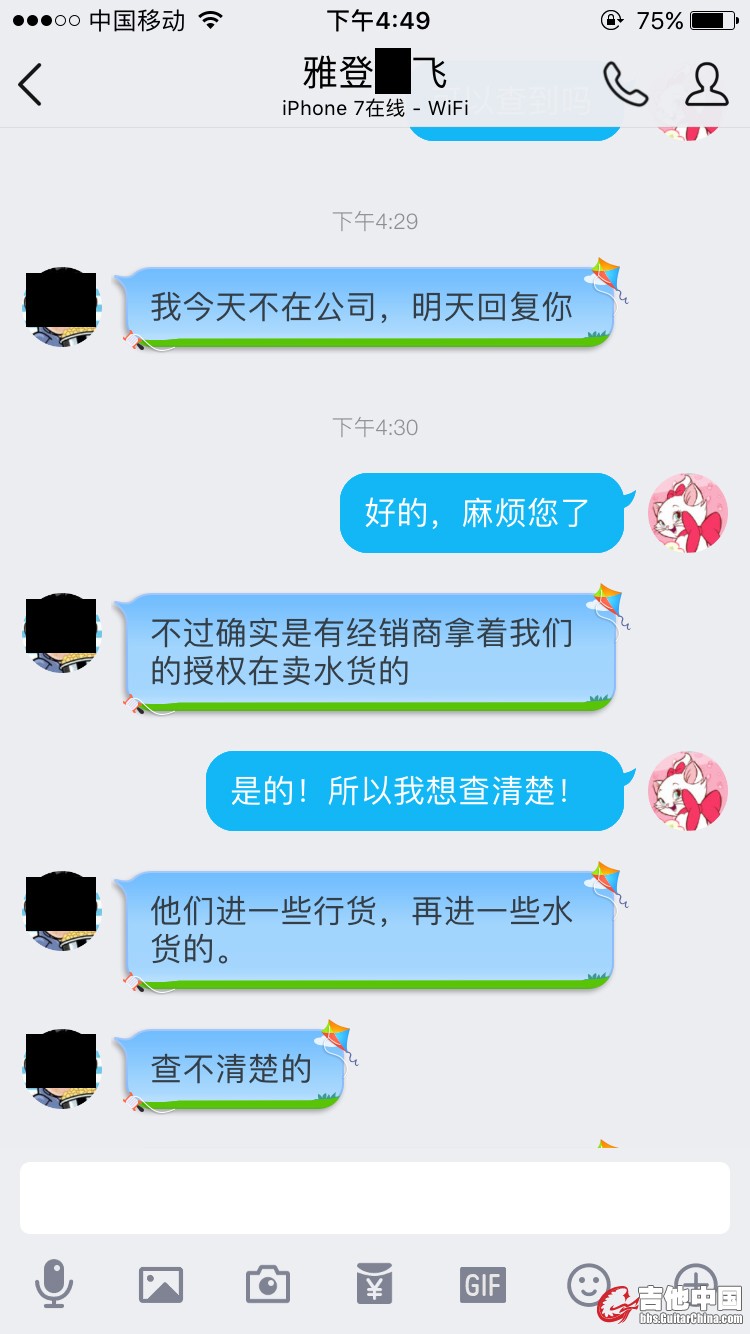Start a voice call with this contact
This screenshot has height=1334, width=750.
[624, 84]
